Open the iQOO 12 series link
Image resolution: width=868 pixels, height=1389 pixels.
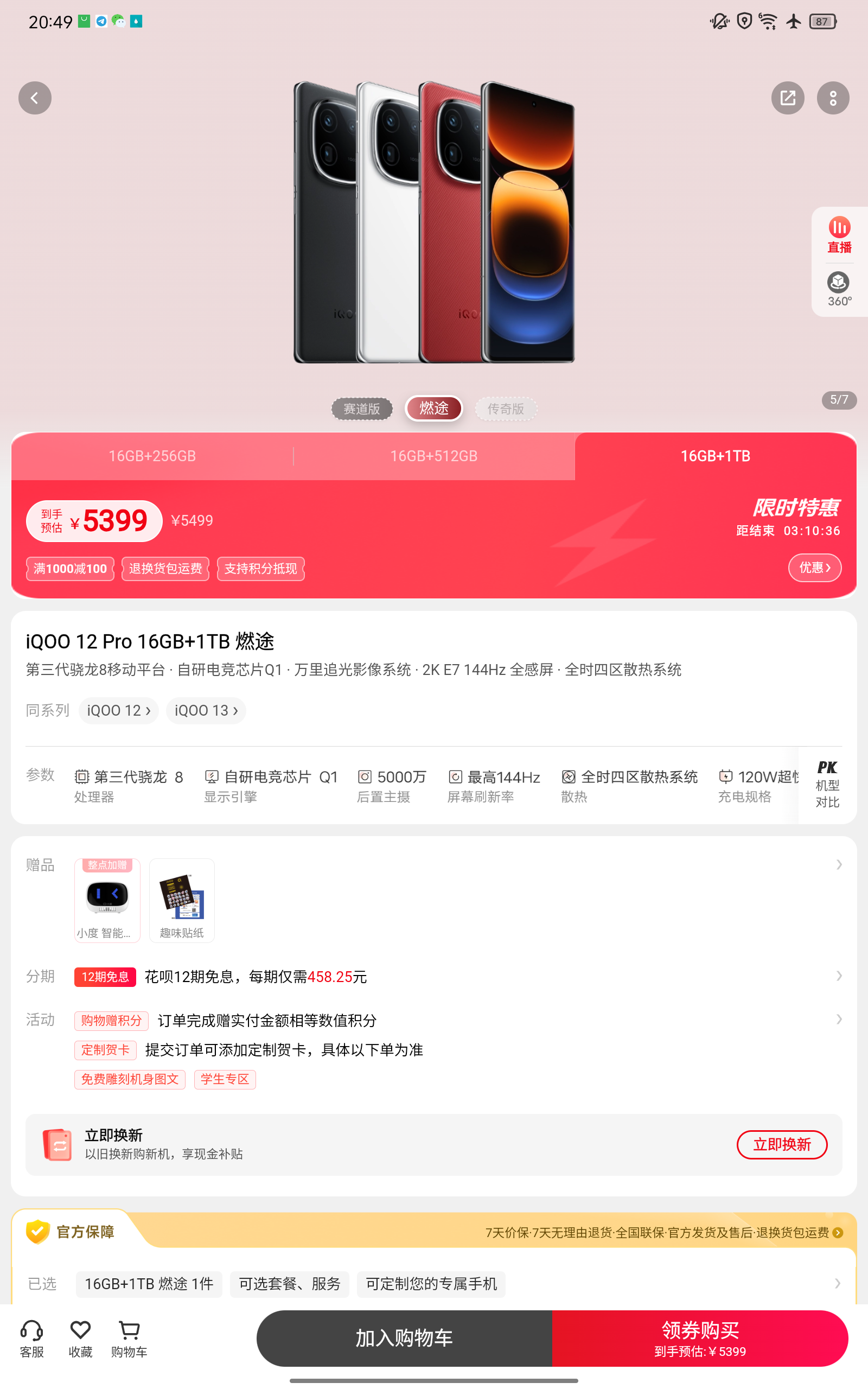point(118,711)
